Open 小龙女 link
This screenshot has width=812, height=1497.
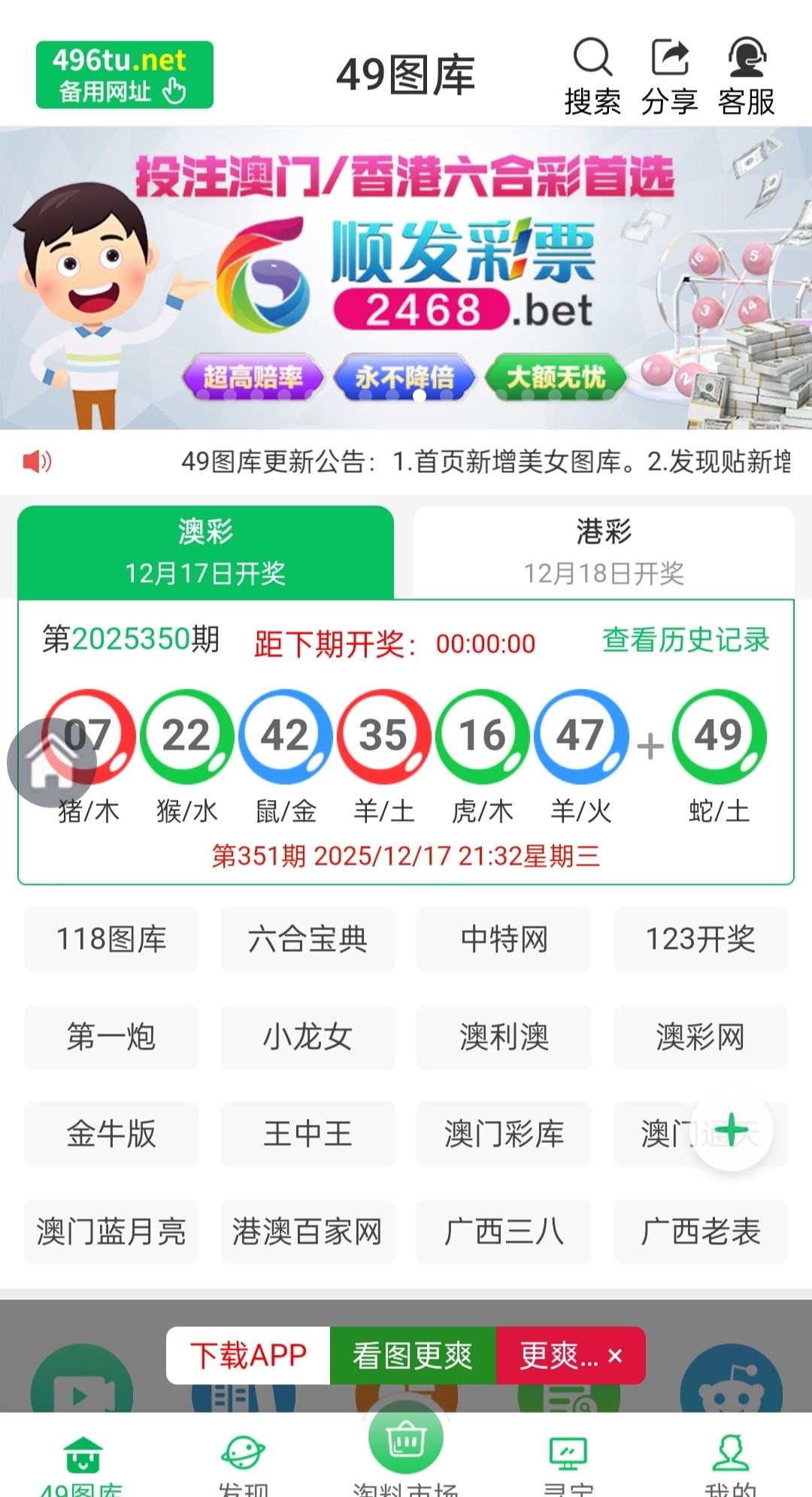[308, 1037]
